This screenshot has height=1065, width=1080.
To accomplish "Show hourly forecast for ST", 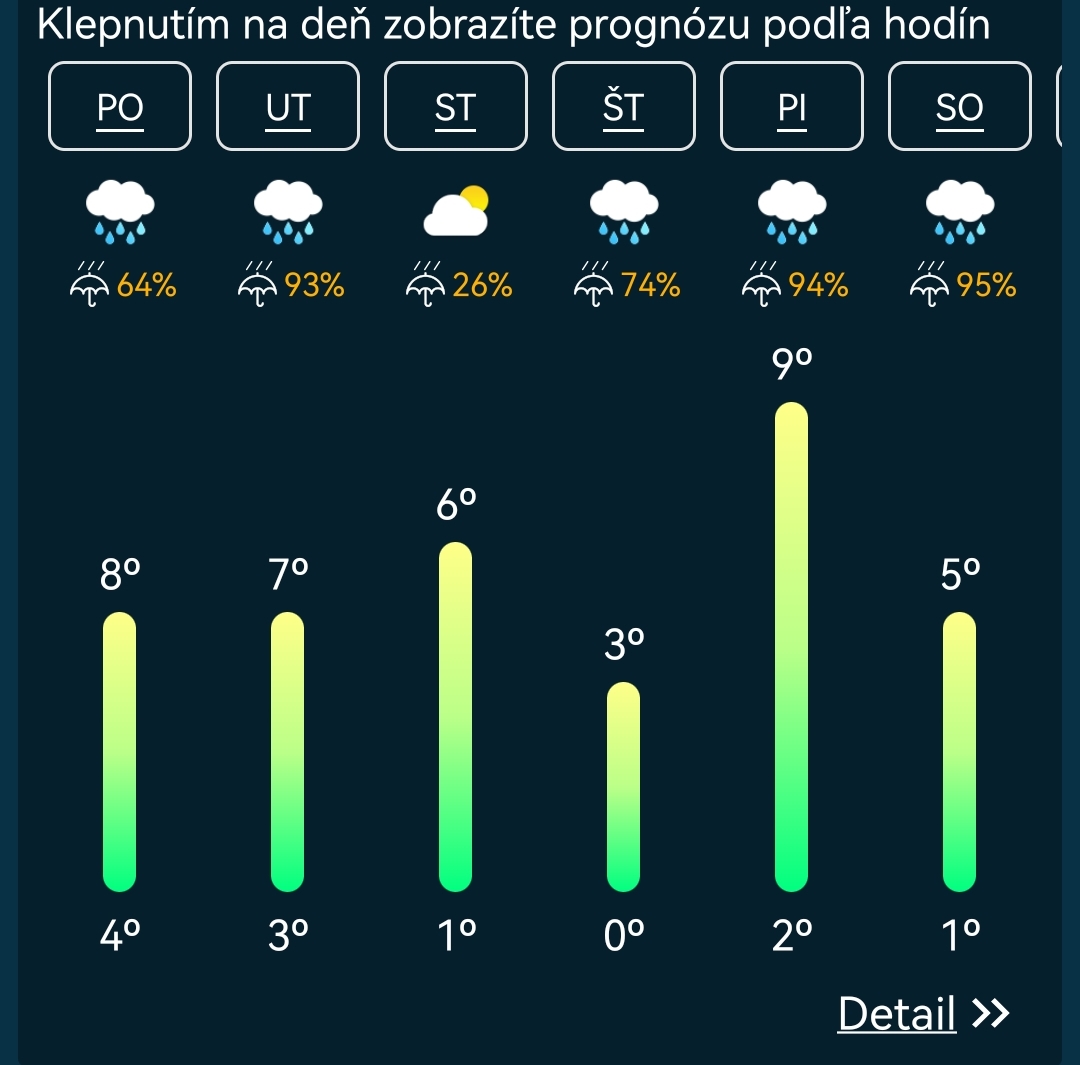I will click(456, 106).
